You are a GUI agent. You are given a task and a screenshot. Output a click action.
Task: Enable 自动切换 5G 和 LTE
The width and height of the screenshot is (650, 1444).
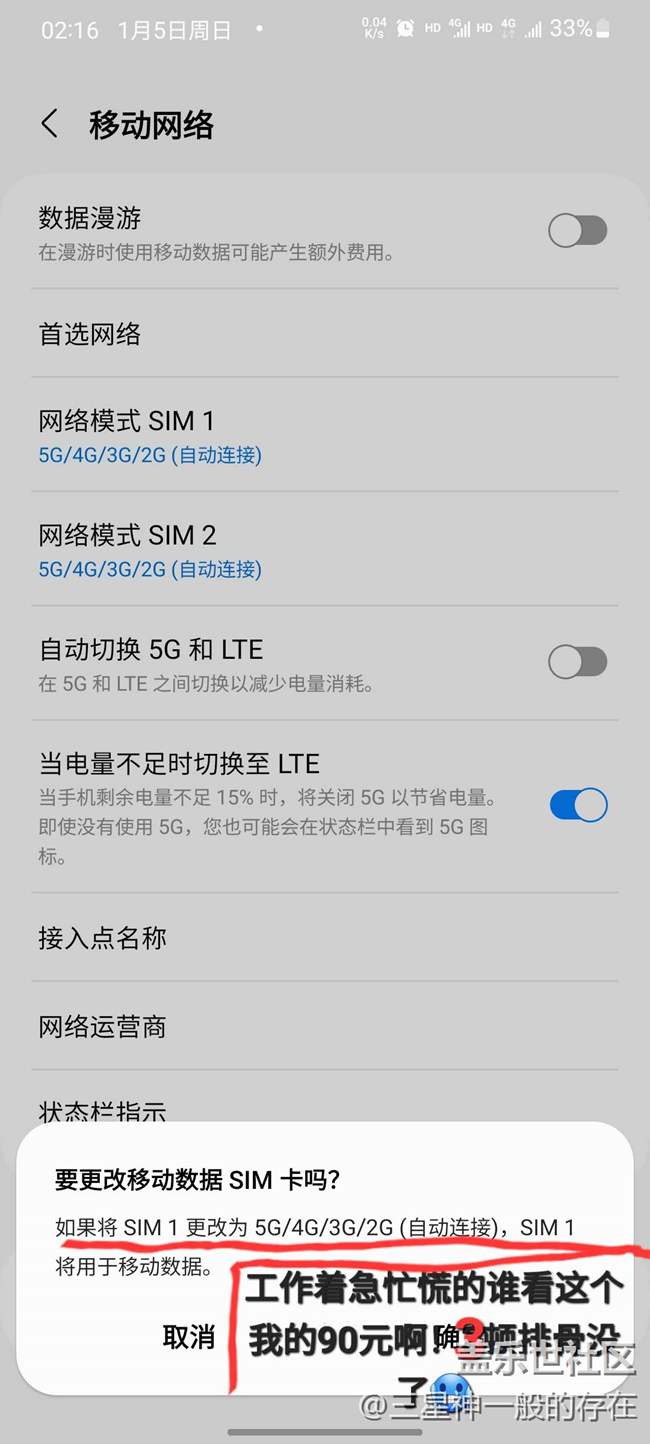pyautogui.click(x=578, y=662)
